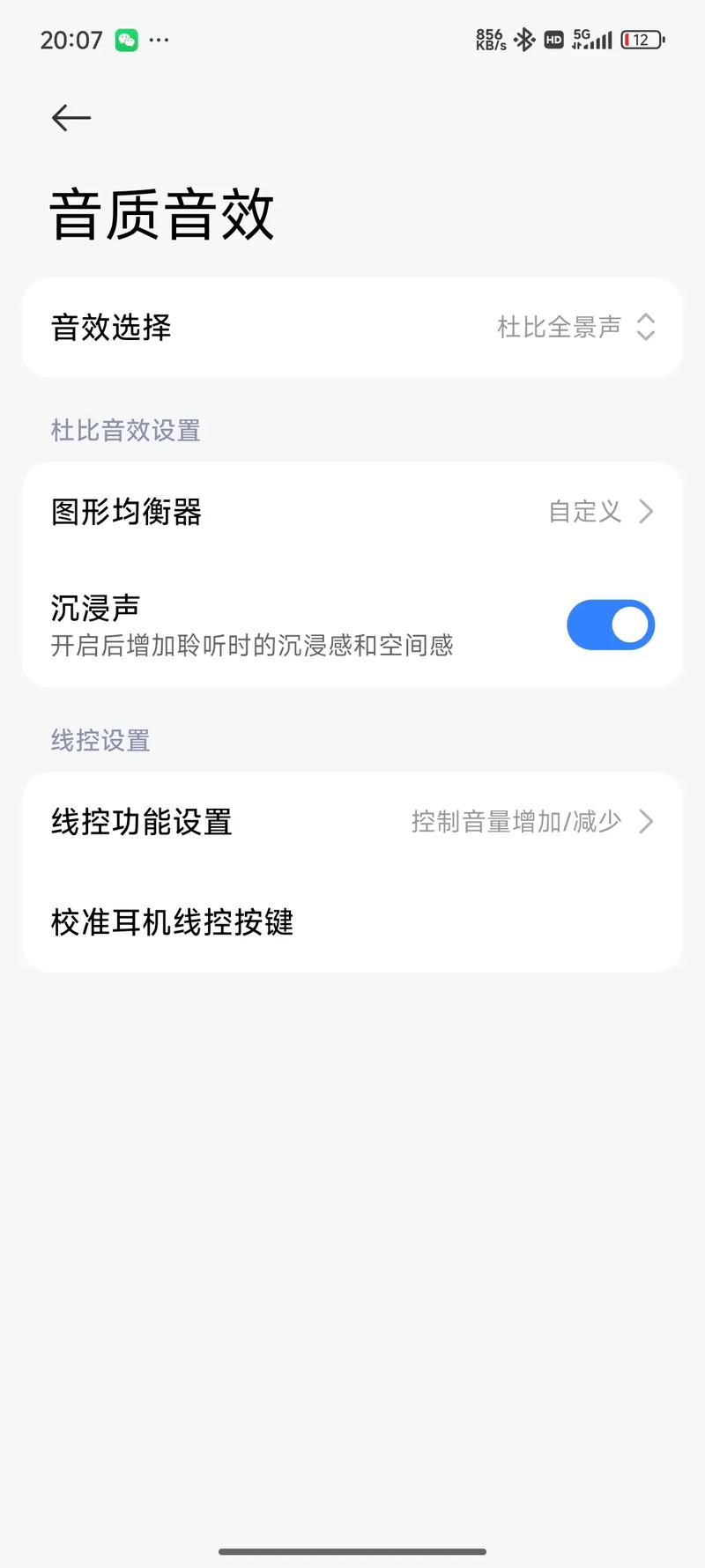Open 校准耳机线控按键

point(352,922)
